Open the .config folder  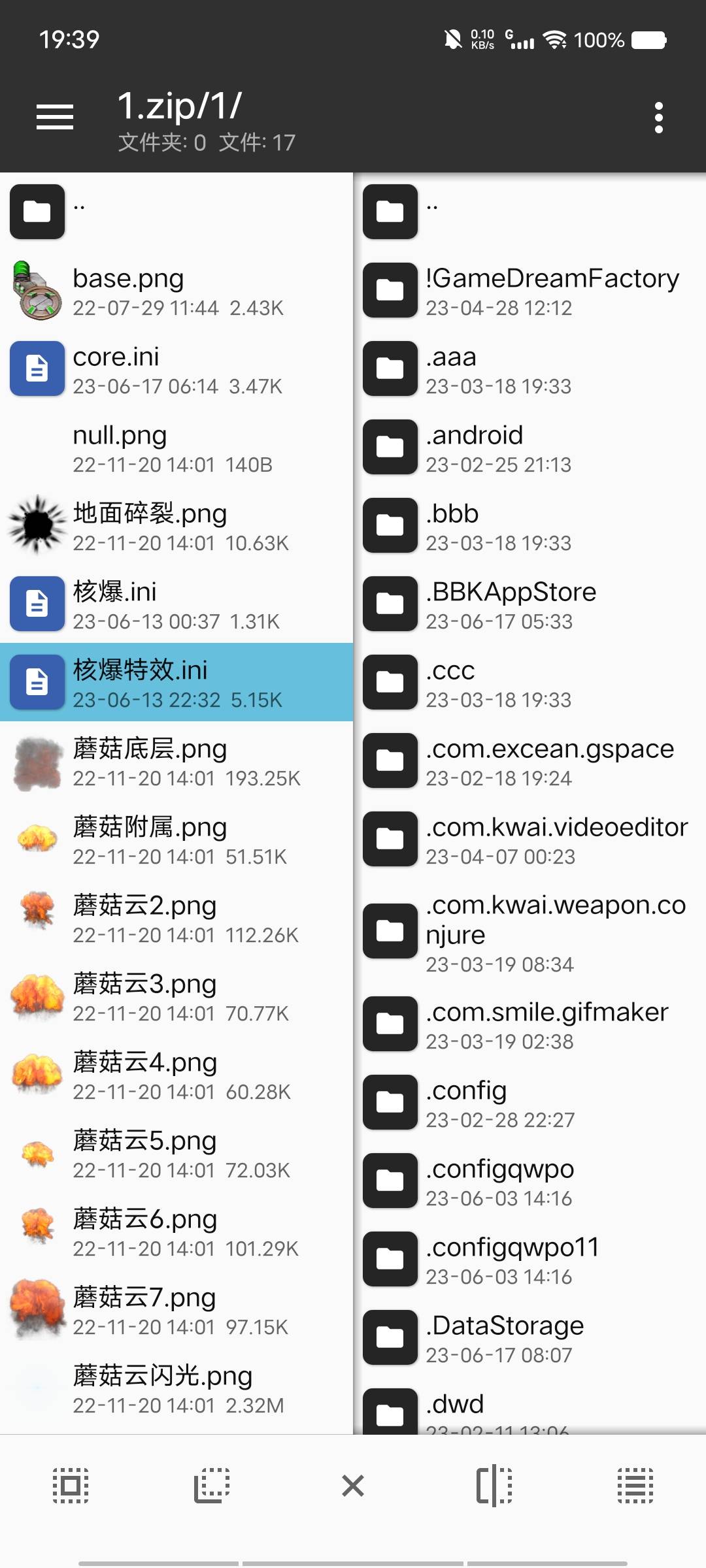(x=529, y=1102)
